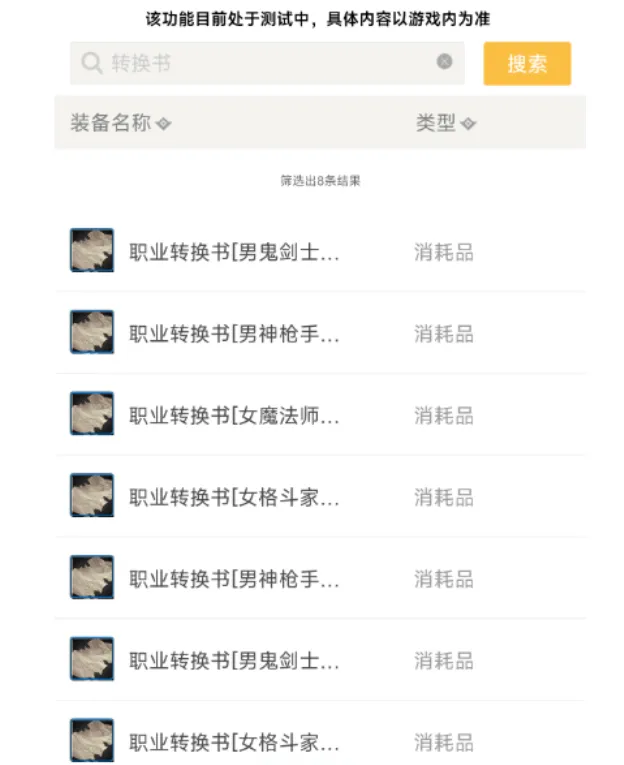Sort results by 类型
Viewport: 624px width, 765px height.
(445, 123)
